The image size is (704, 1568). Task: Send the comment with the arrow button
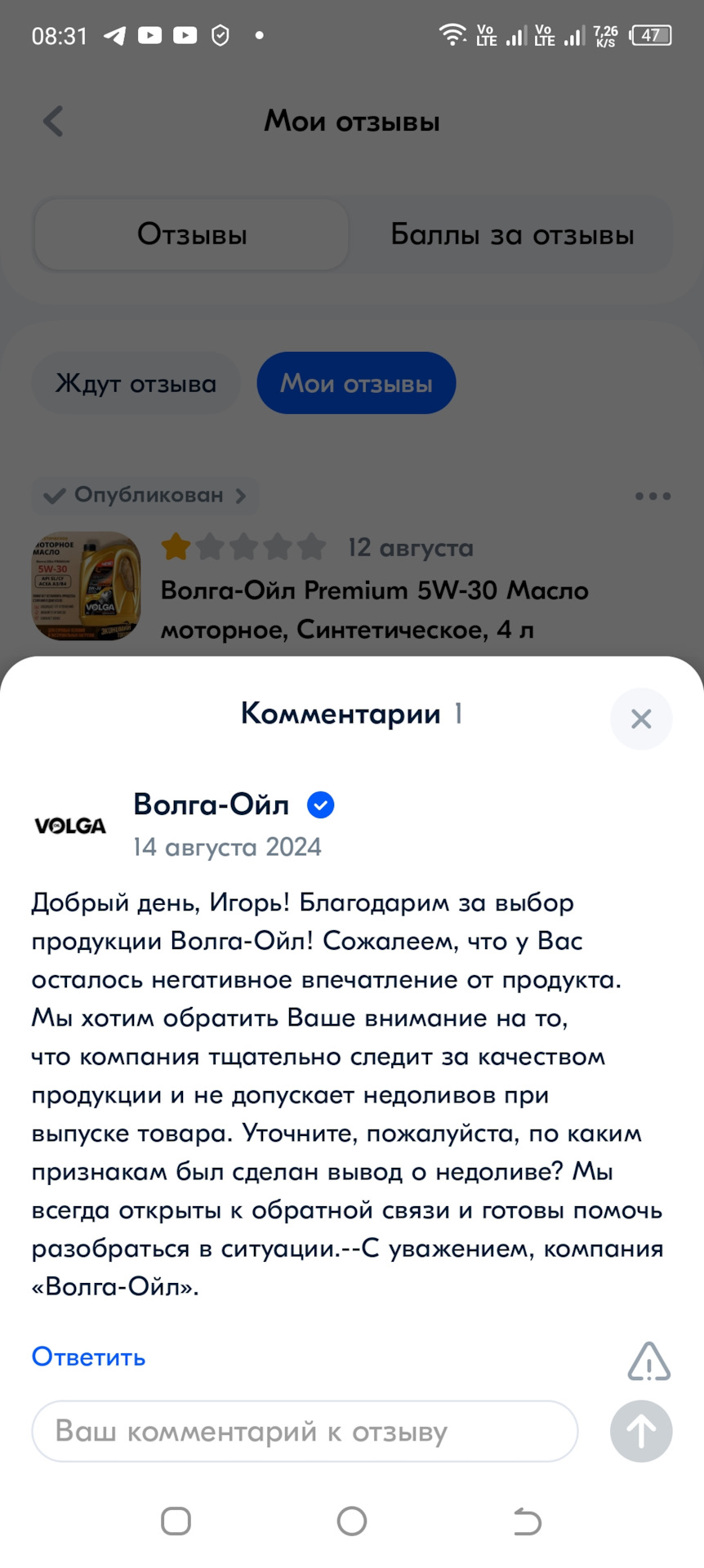[x=641, y=1432]
